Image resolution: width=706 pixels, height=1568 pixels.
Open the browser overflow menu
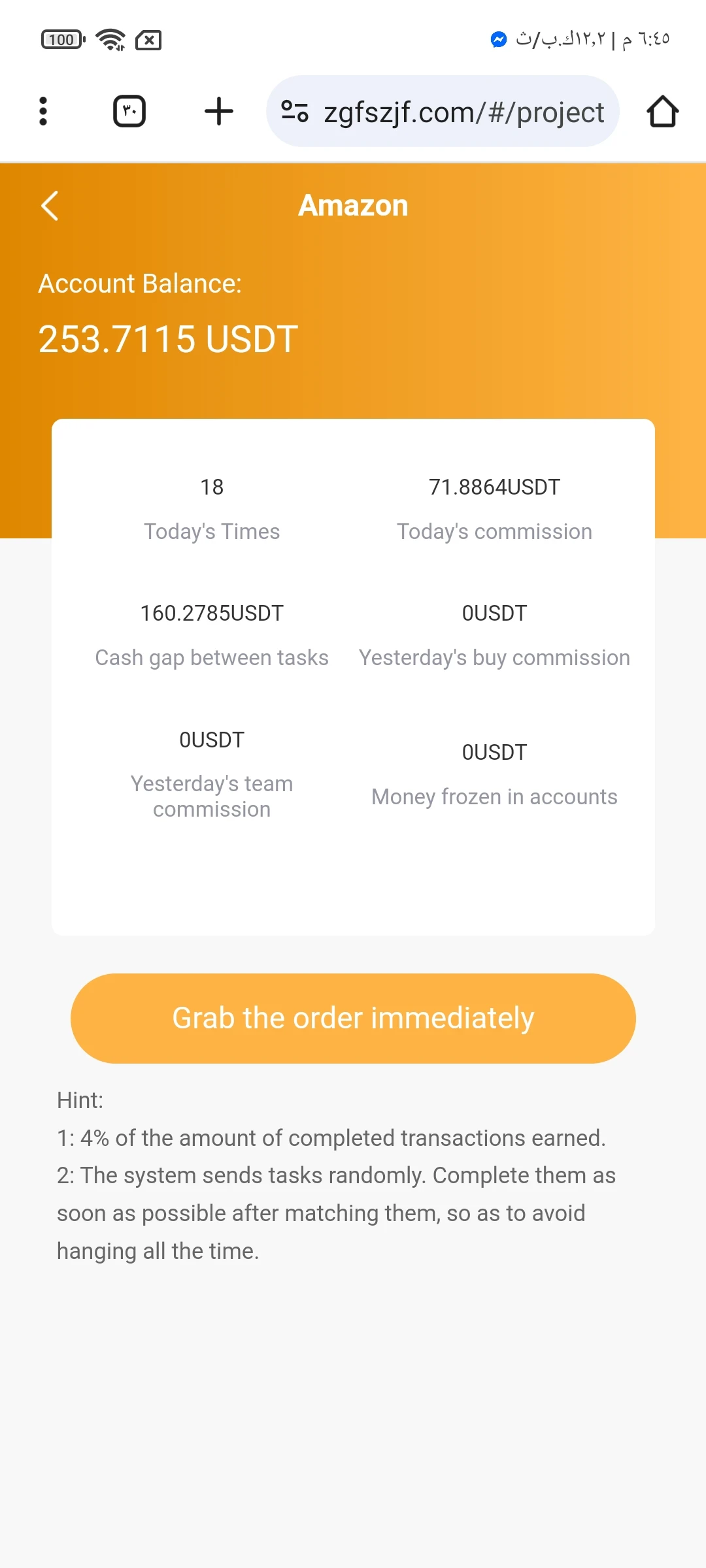[x=43, y=111]
